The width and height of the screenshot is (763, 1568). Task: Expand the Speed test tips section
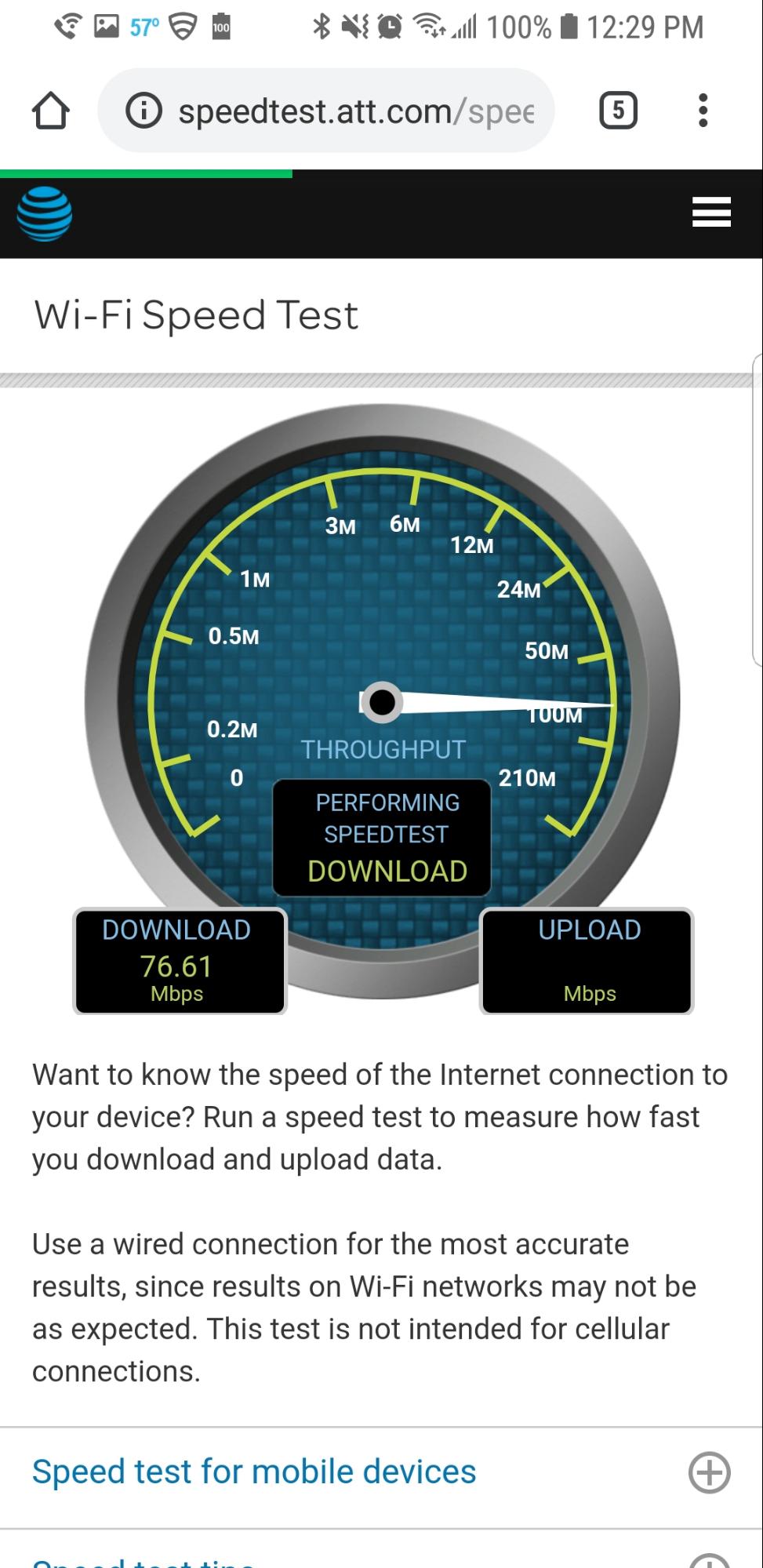pos(709,1561)
